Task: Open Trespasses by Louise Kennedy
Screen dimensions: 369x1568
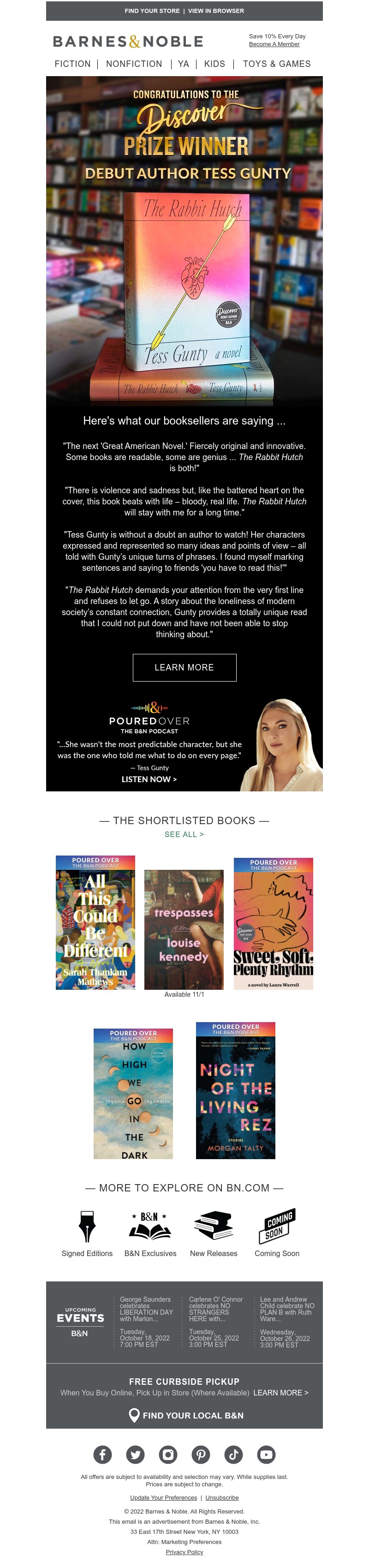Action: 184,929
